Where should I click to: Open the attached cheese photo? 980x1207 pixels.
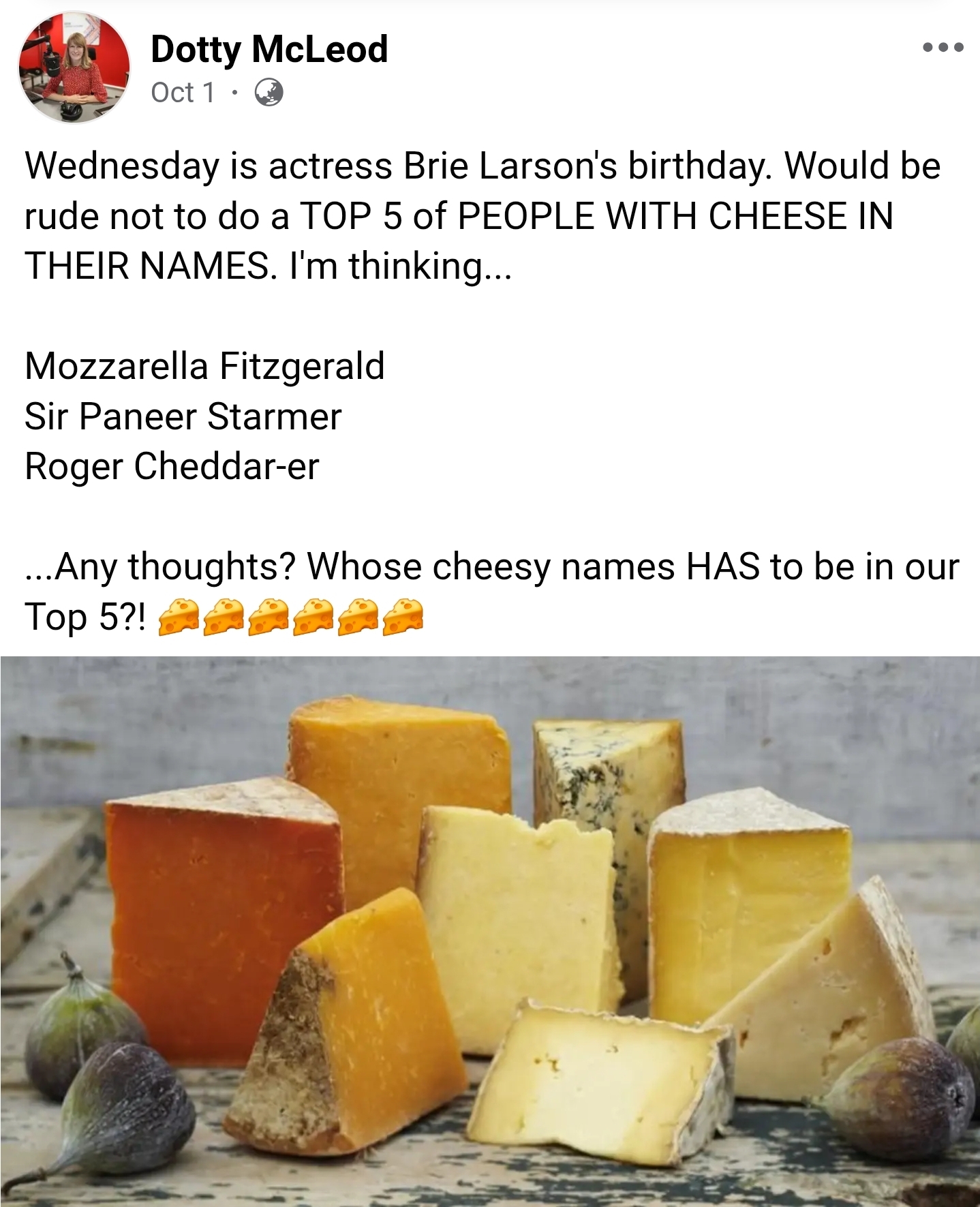coord(490,930)
